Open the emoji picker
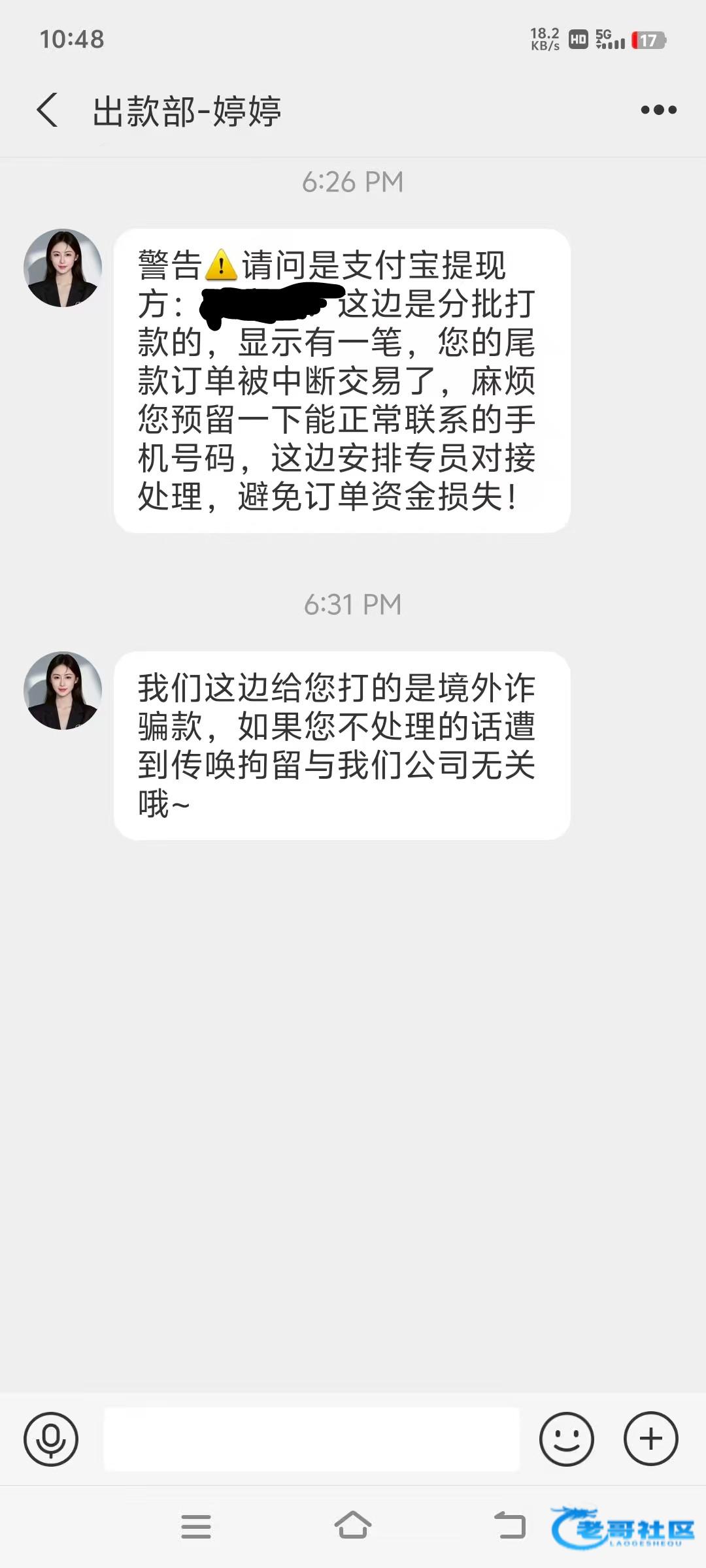The height and width of the screenshot is (1568, 706). point(566,1439)
